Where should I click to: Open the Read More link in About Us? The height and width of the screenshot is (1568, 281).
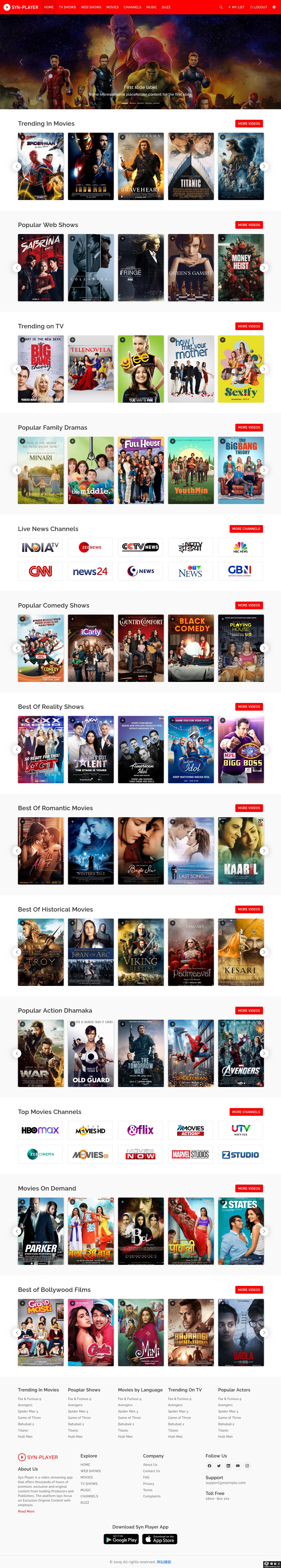tap(26, 1511)
